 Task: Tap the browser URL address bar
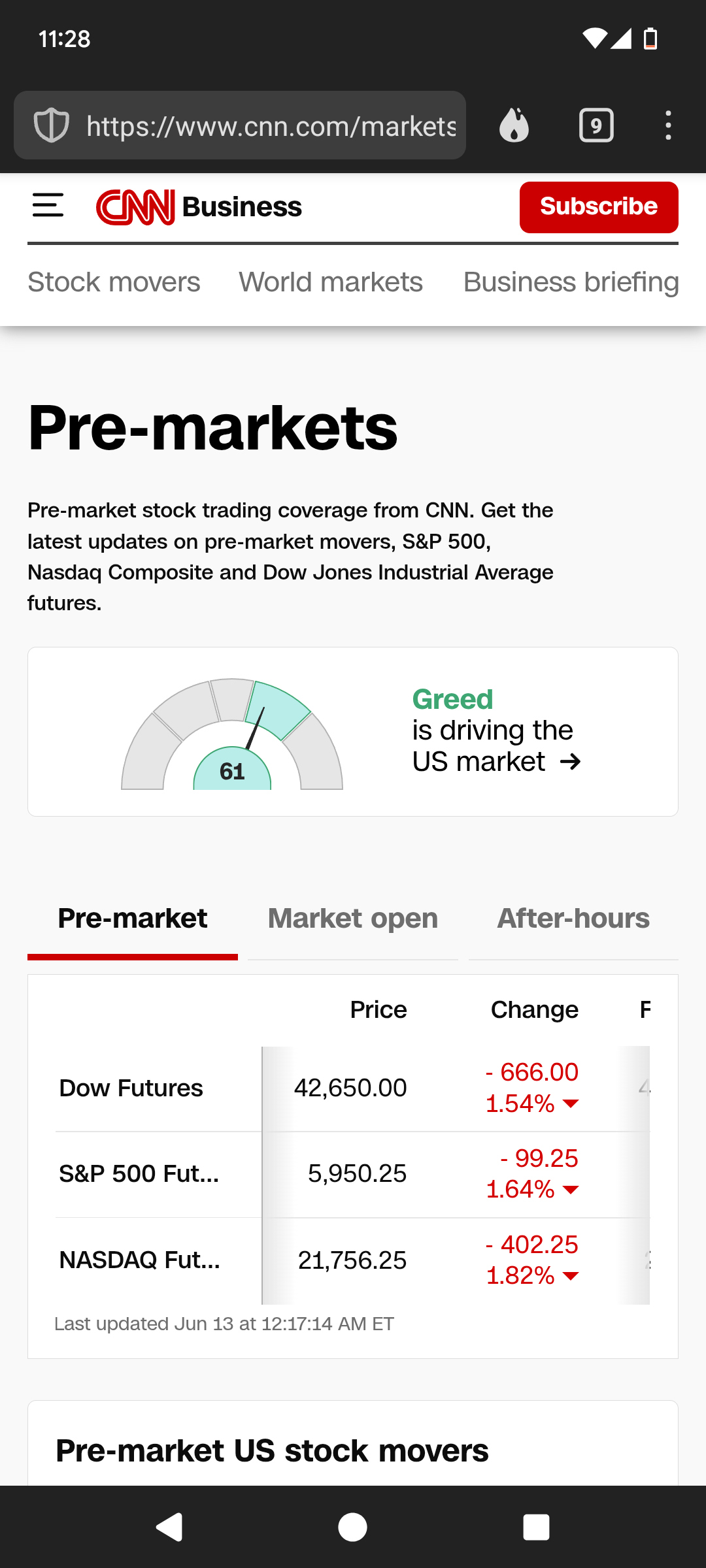pos(240,125)
